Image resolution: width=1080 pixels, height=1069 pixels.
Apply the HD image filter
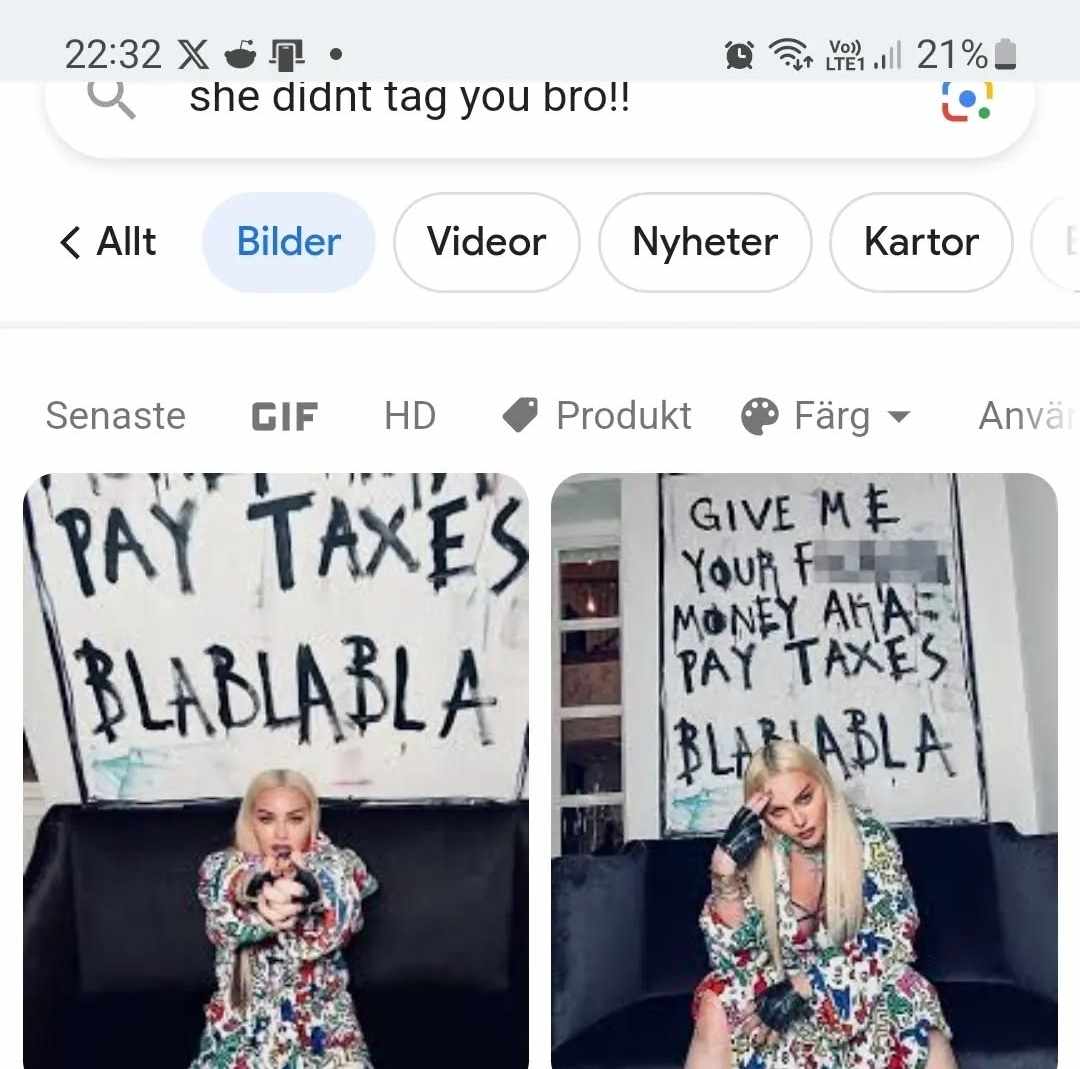click(x=410, y=416)
